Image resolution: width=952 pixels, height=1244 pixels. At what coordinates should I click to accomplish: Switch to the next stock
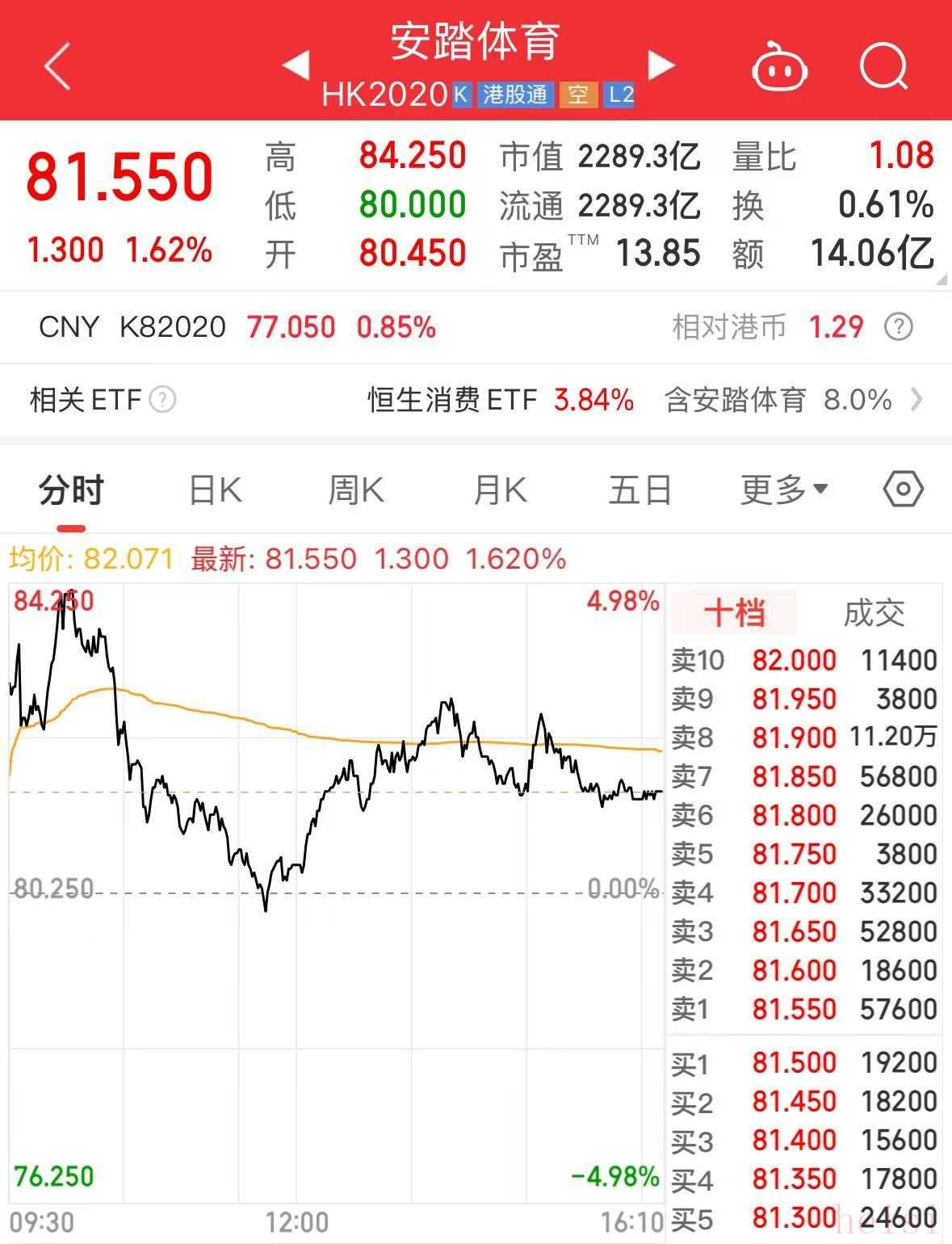[661, 66]
